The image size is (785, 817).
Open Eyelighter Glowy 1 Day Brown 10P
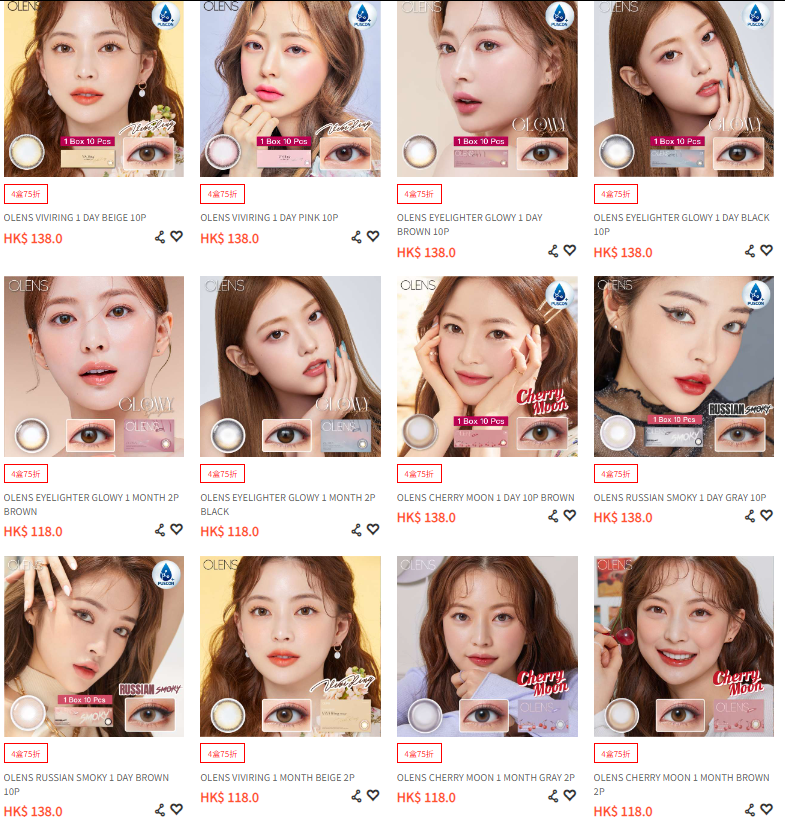pyautogui.click(x=487, y=88)
